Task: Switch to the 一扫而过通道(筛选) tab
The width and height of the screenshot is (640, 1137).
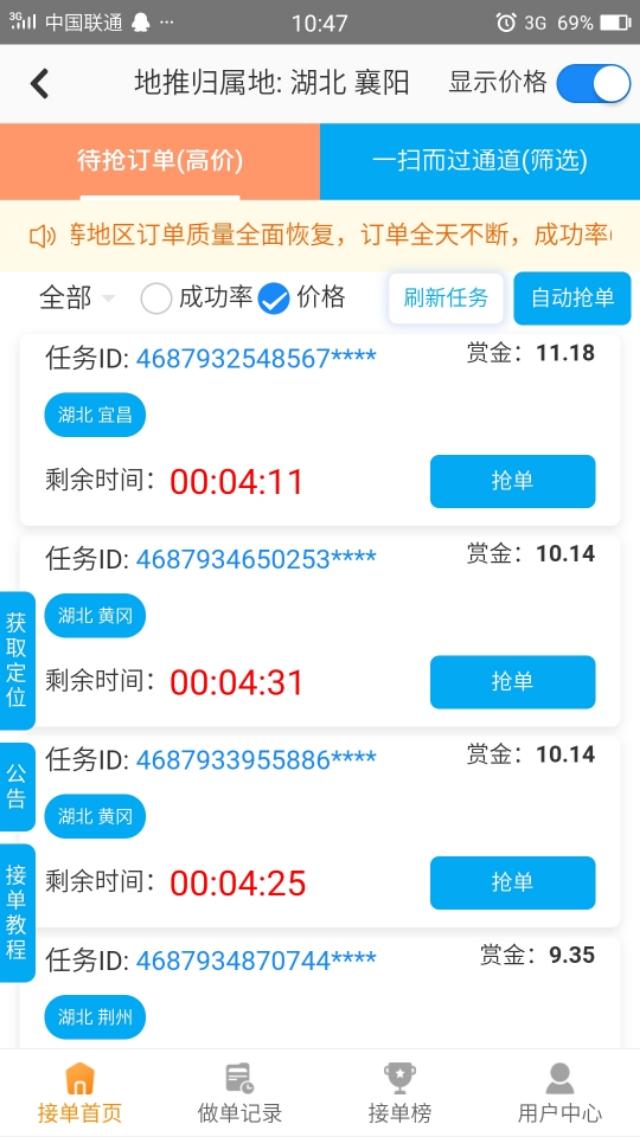Action: coord(480,161)
